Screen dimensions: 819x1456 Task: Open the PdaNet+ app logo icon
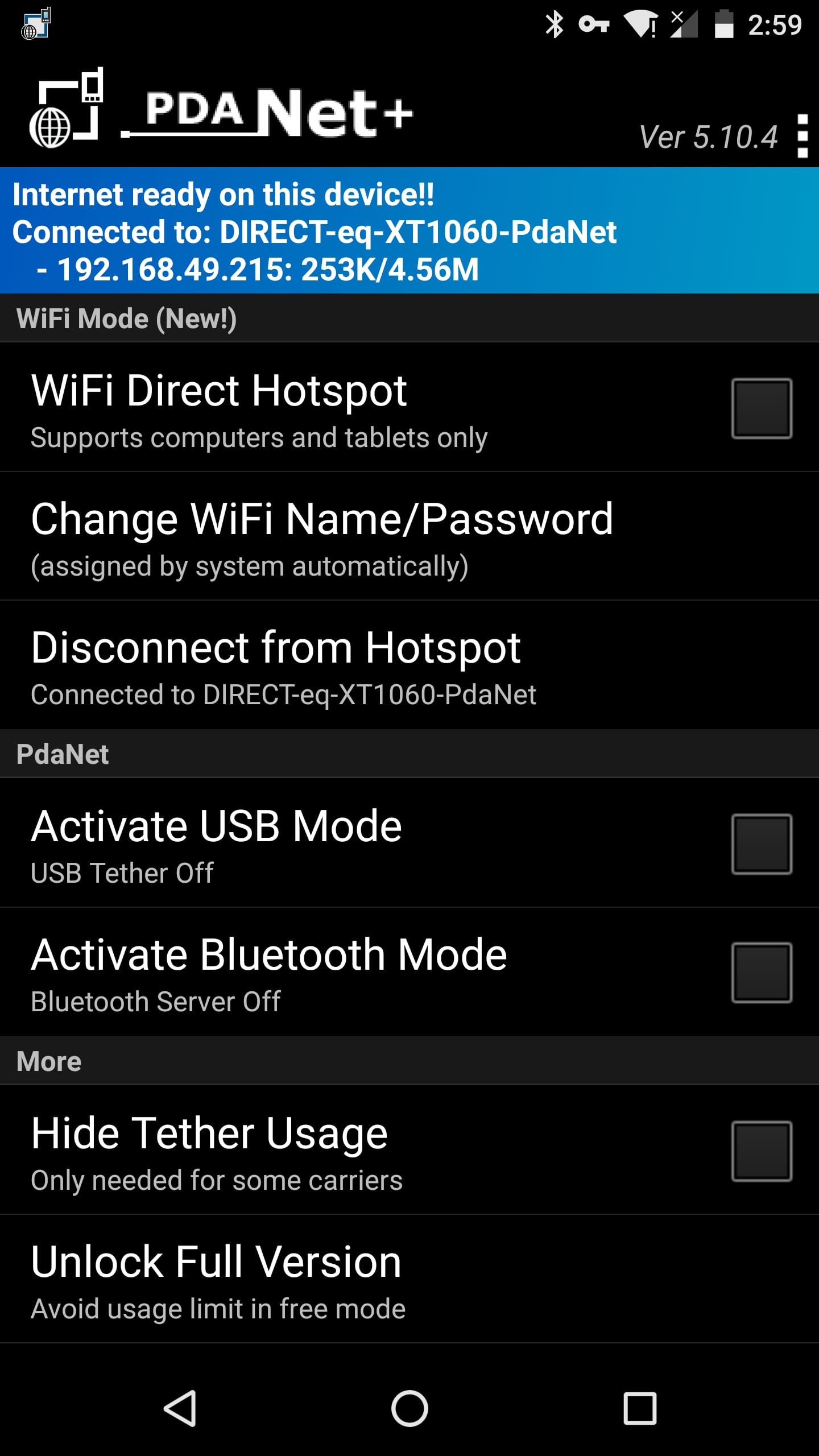68,108
